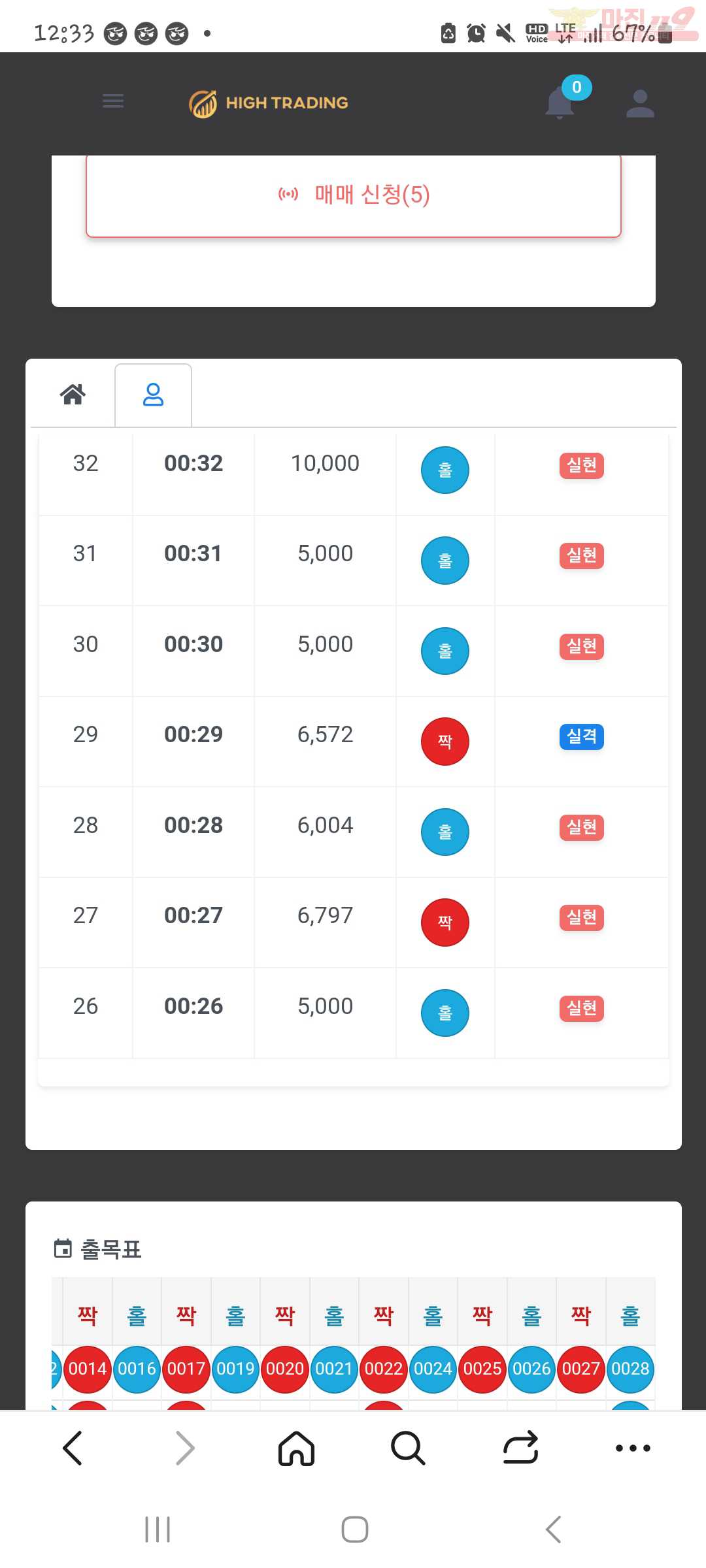The image size is (706, 1568).
Task: Open the user profile icon
Action: coord(640,103)
